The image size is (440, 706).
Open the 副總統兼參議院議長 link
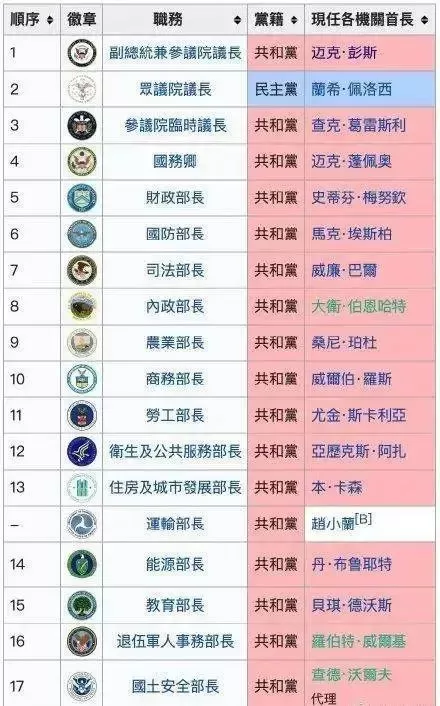(175, 53)
